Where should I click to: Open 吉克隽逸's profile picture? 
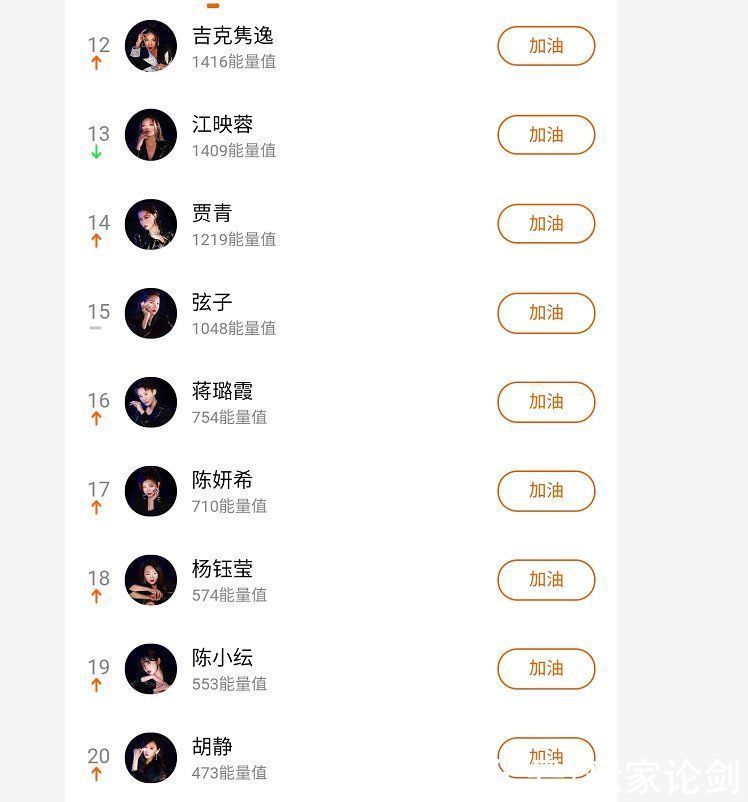151,45
